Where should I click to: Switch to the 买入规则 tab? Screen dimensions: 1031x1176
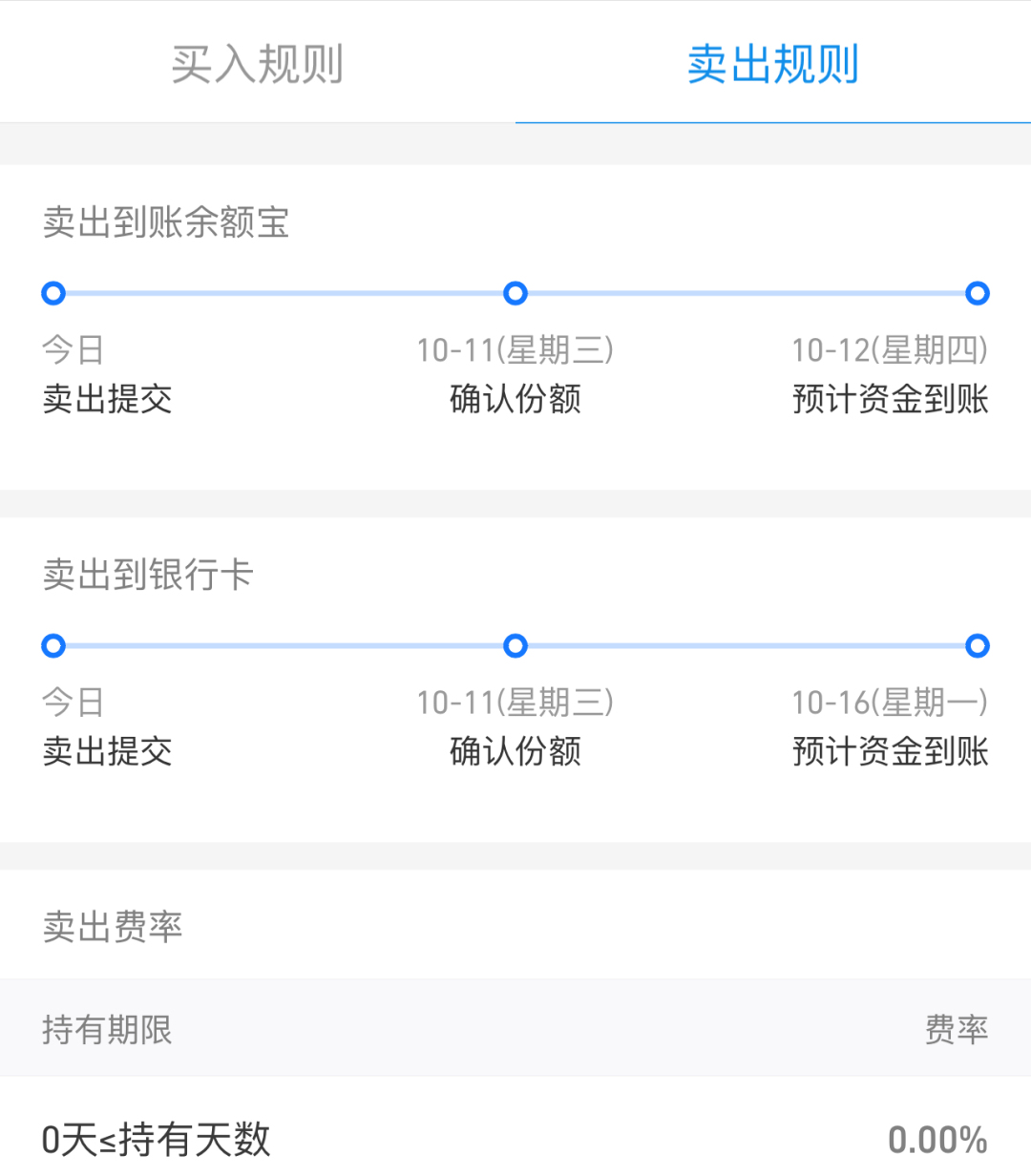pyautogui.click(x=257, y=64)
